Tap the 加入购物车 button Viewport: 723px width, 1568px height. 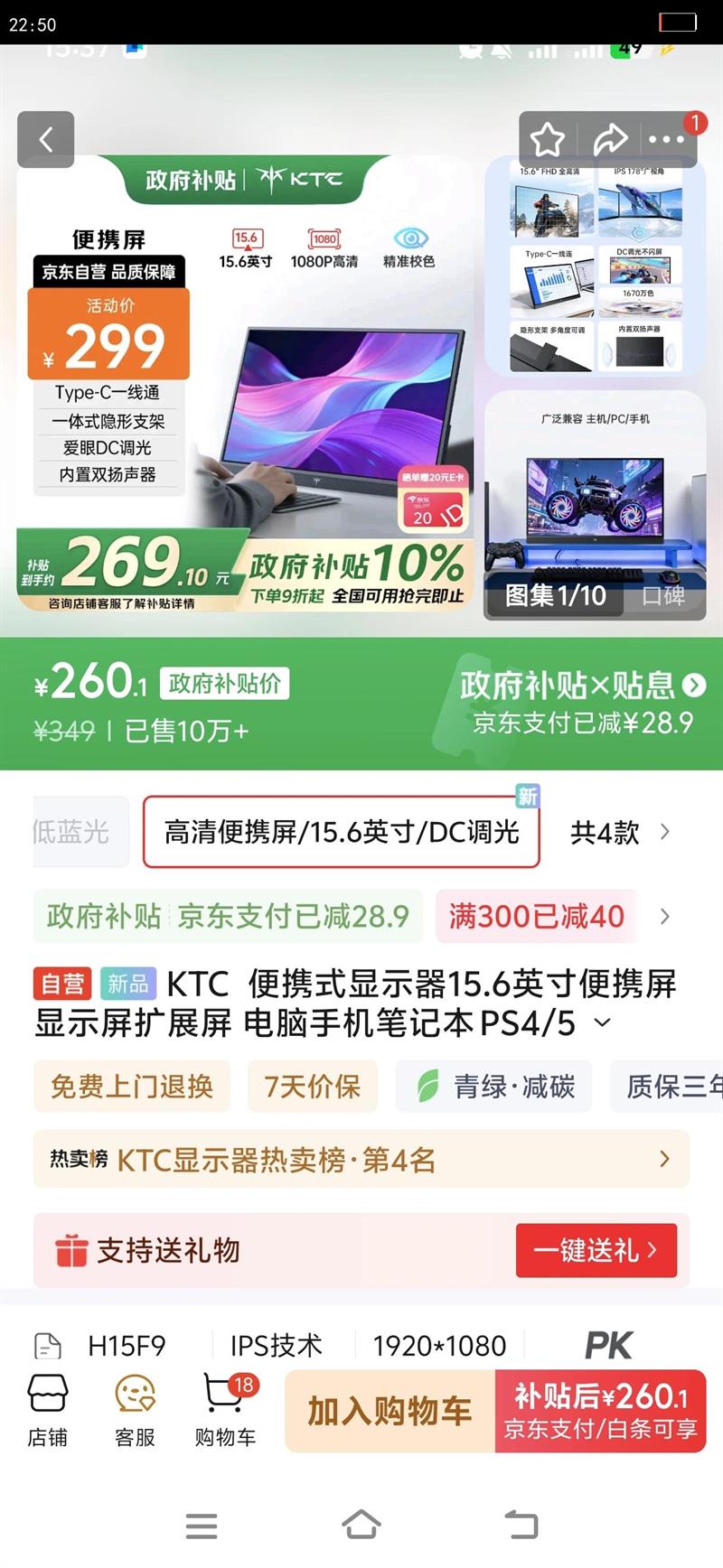tap(390, 1411)
